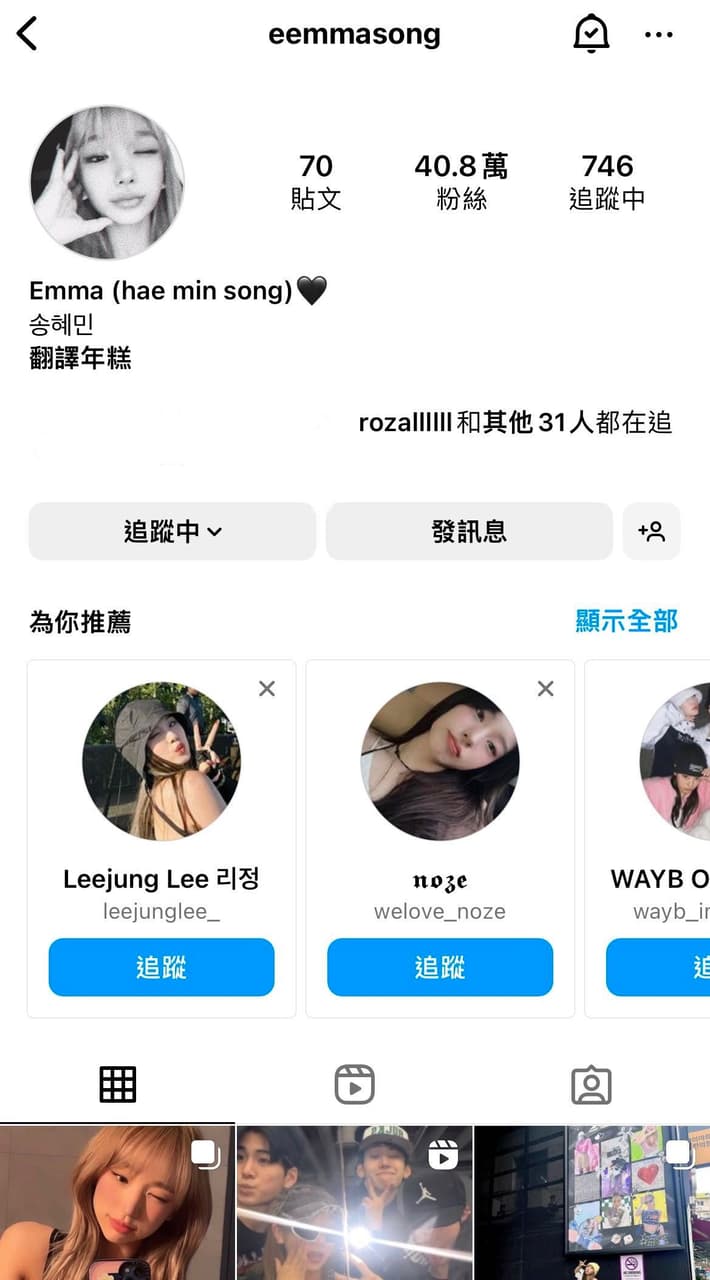Screen dimensions: 710x1280
Task: Dismiss the noze suggestion card
Action: point(545,688)
